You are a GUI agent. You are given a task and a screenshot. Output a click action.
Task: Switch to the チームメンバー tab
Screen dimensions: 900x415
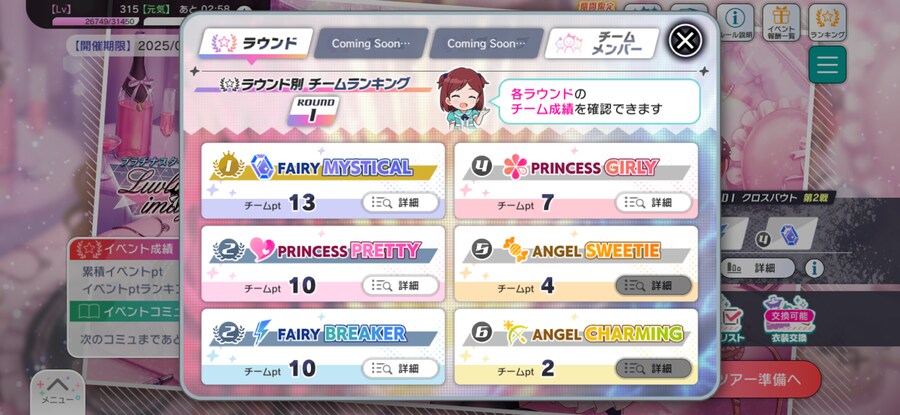coord(602,43)
